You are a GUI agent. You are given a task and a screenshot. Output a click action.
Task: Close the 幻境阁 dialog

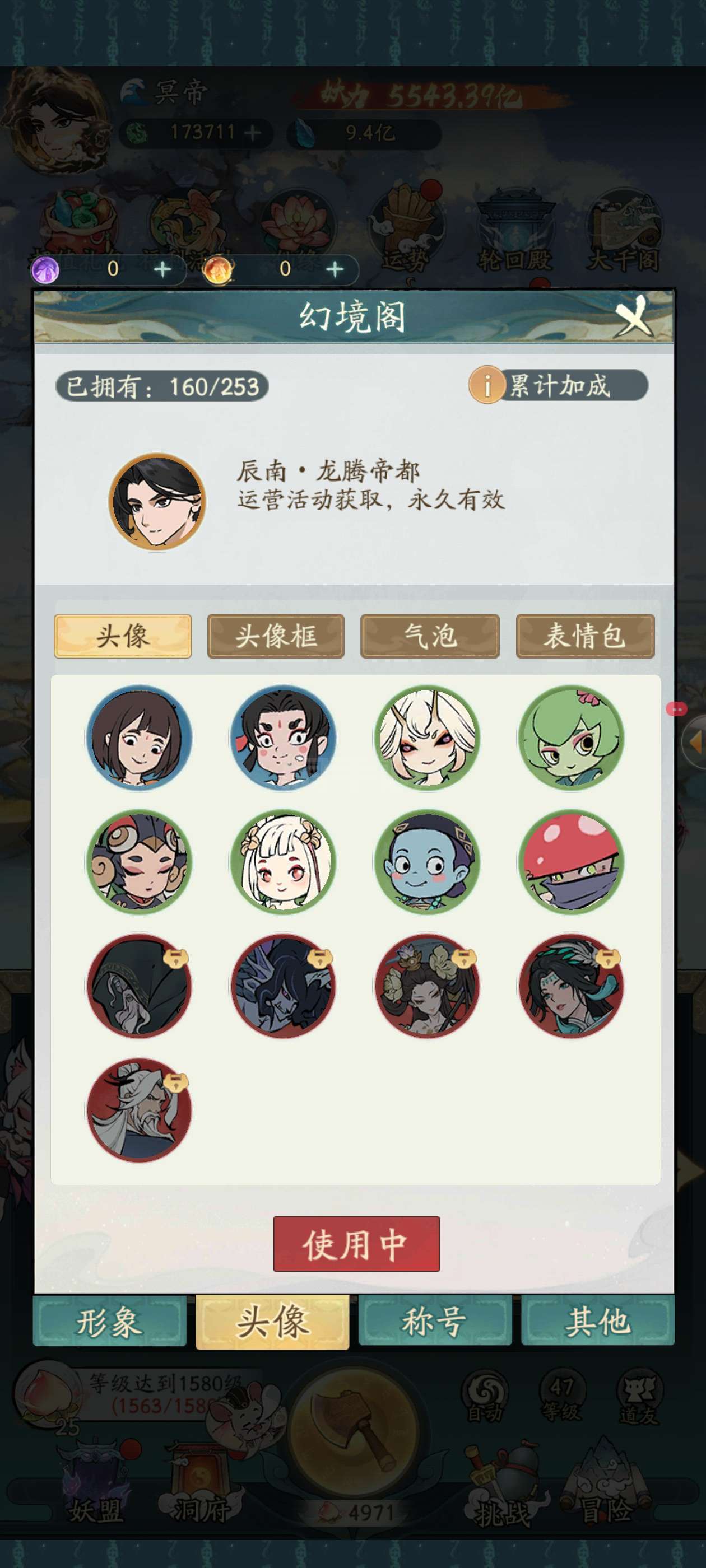634,316
